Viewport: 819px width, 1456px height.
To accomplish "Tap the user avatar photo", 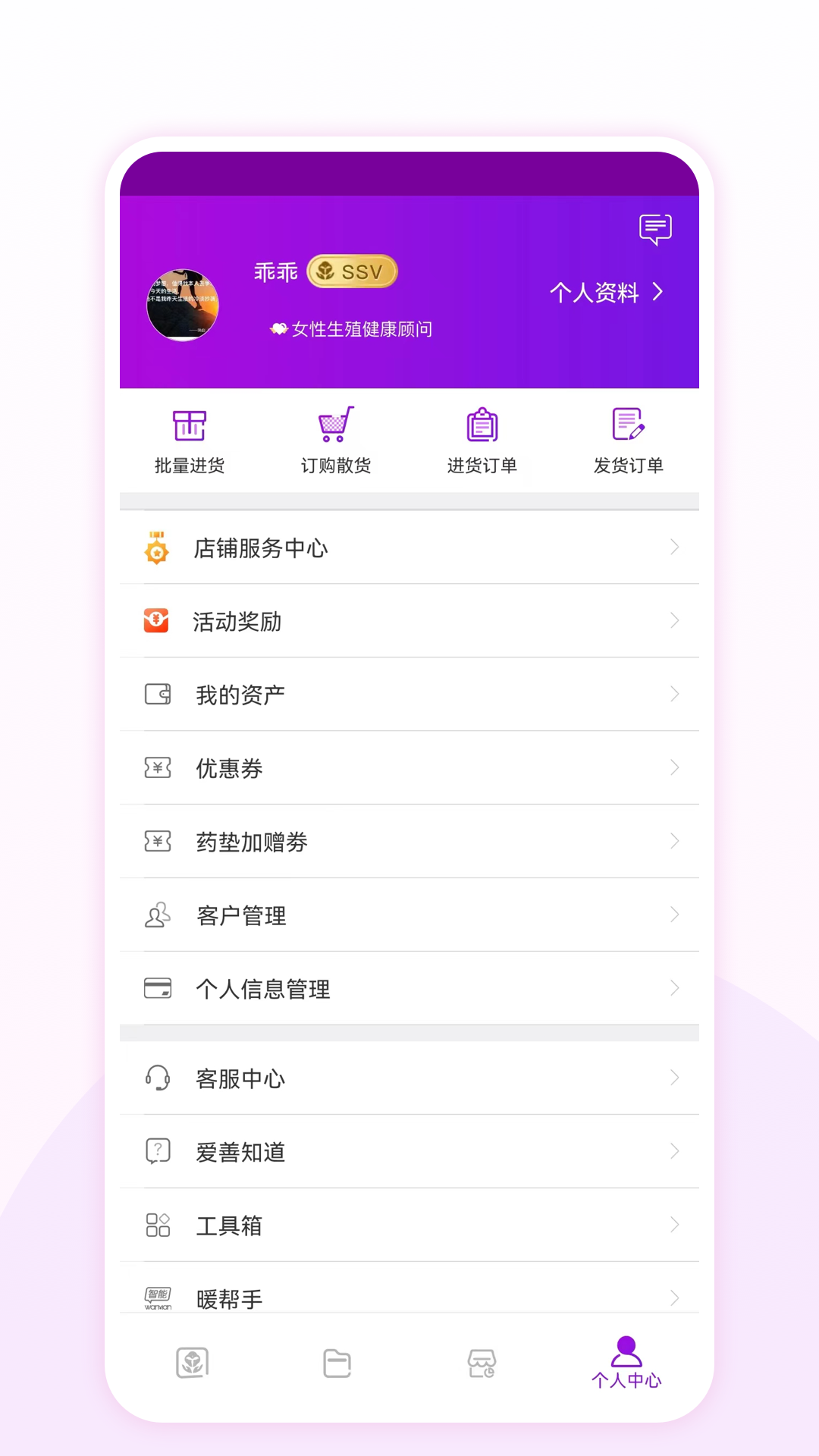I will point(183,305).
